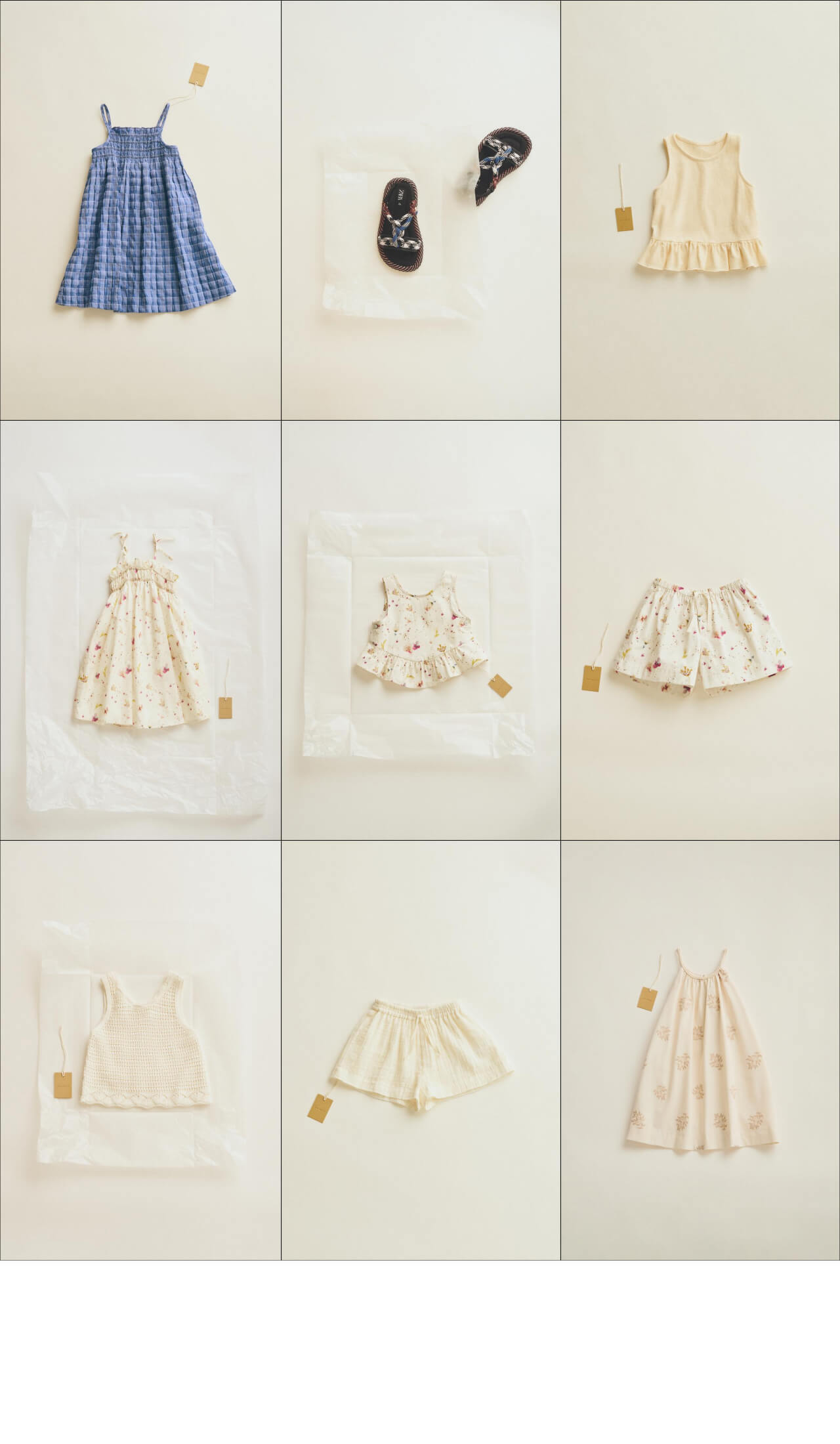Open the yellow ruffled hem tank top

(x=700, y=210)
